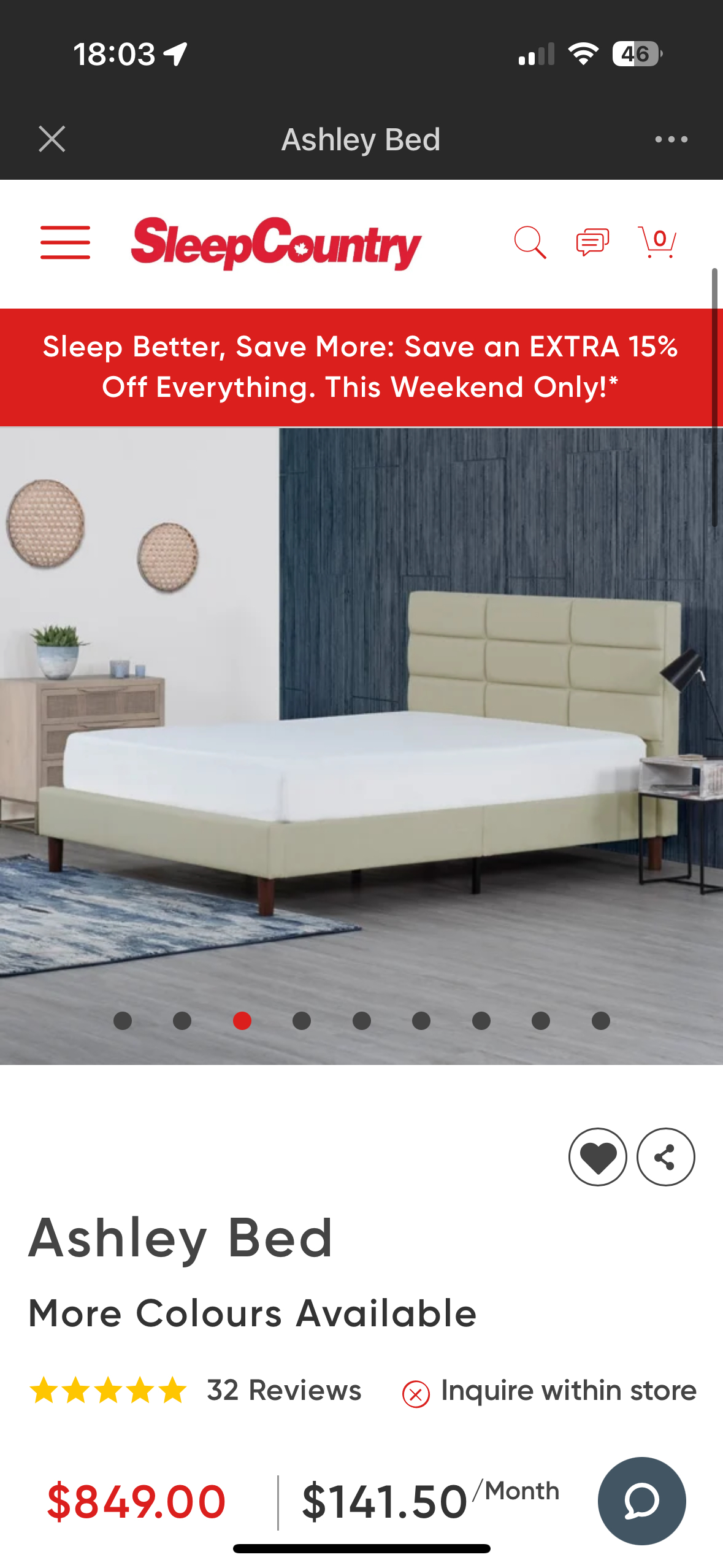
Task: Jump to the first image dot
Action: 123,1021
